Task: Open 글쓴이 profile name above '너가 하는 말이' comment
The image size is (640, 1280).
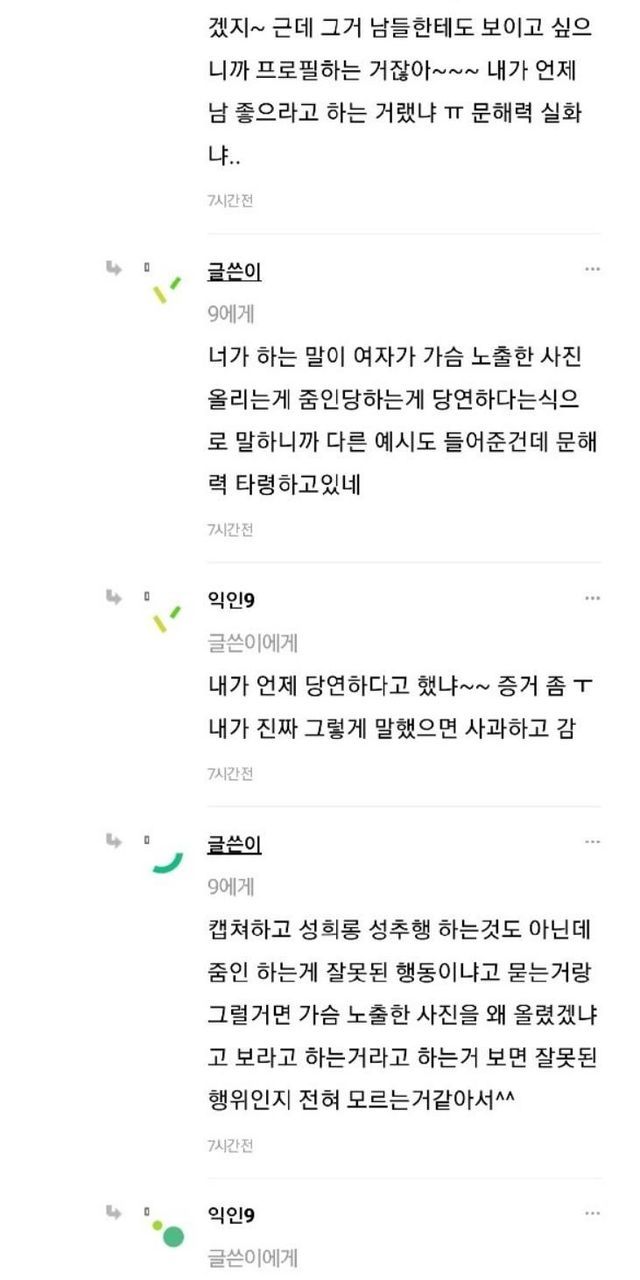Action: (x=235, y=272)
